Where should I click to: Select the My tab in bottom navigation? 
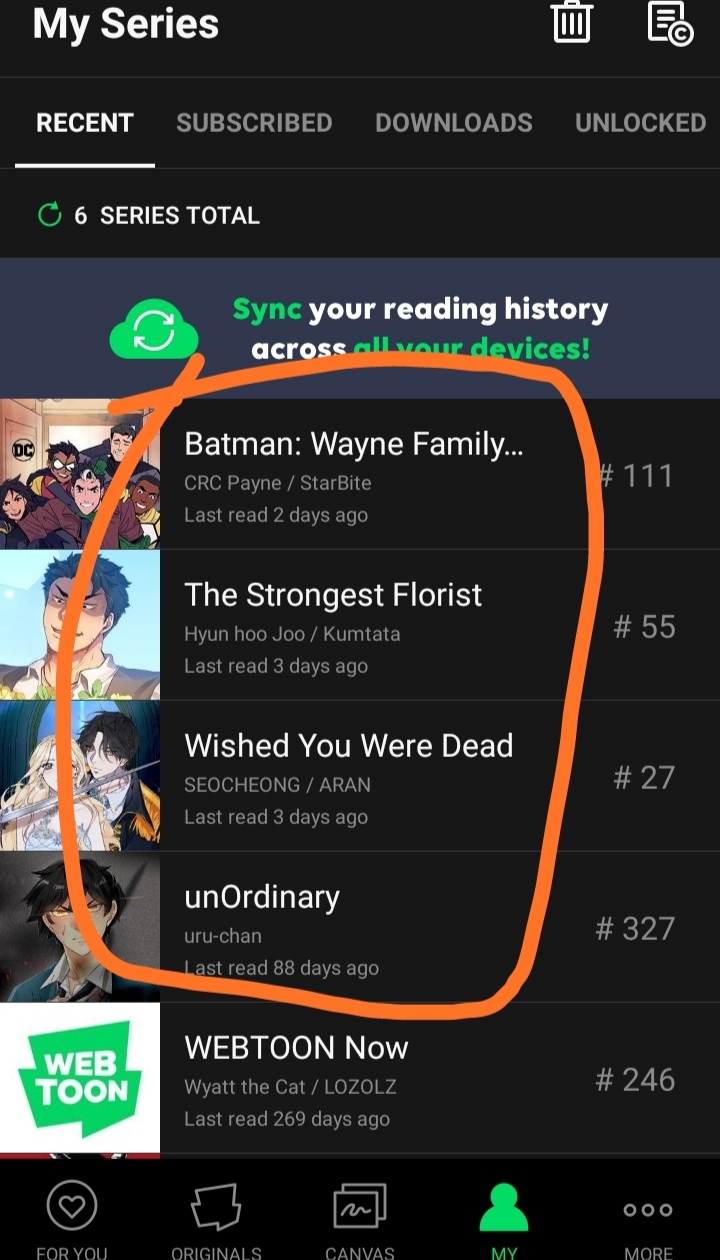(504, 1217)
